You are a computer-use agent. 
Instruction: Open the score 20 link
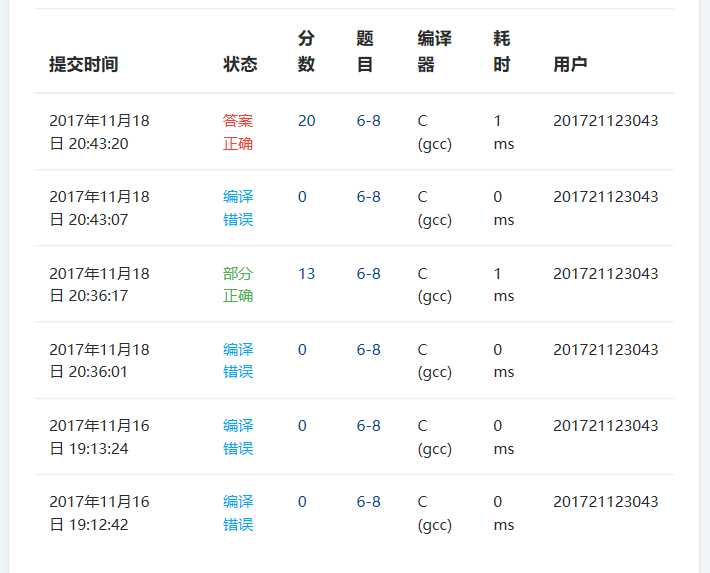[x=306, y=121]
